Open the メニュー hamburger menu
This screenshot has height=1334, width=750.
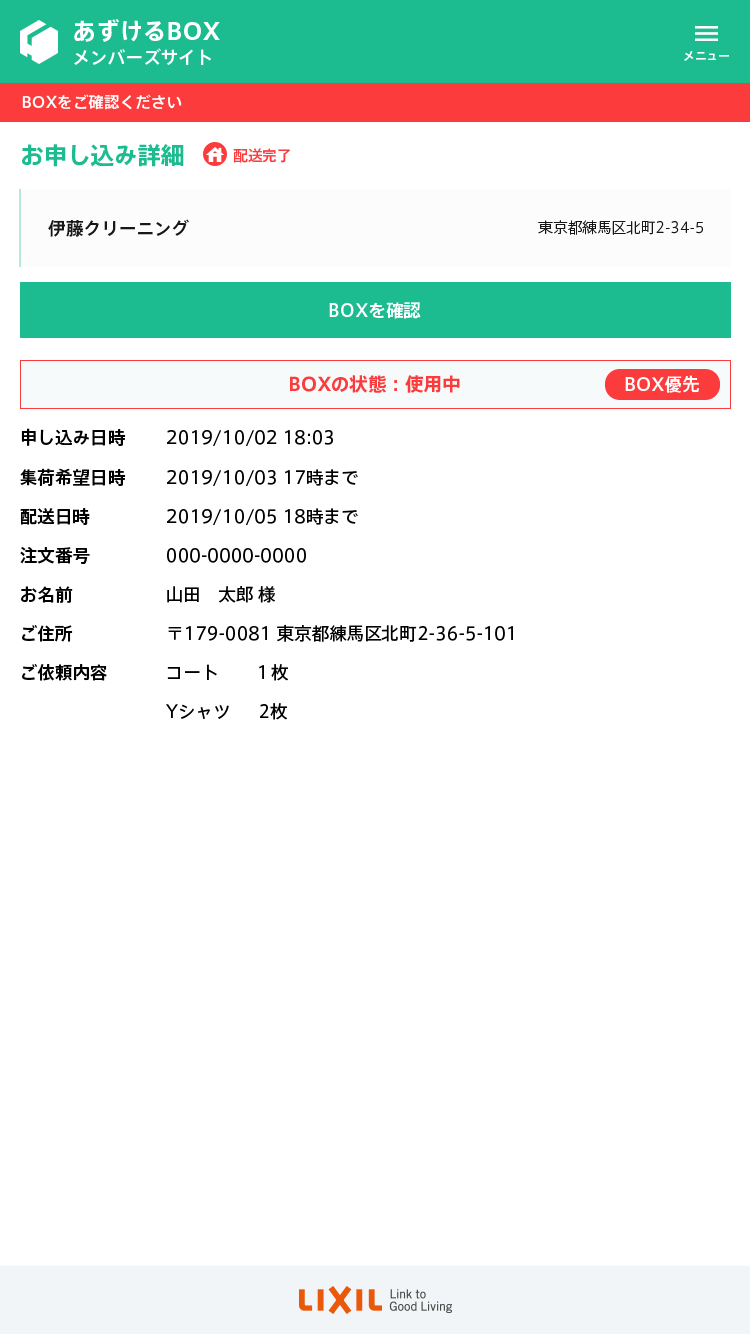[x=706, y=43]
